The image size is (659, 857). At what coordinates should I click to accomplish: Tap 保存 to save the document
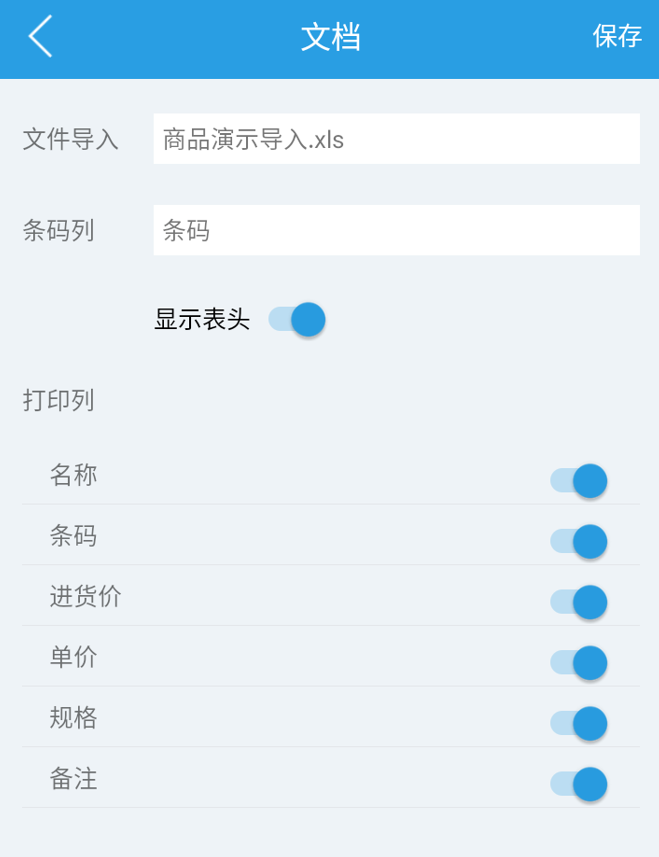point(616,37)
